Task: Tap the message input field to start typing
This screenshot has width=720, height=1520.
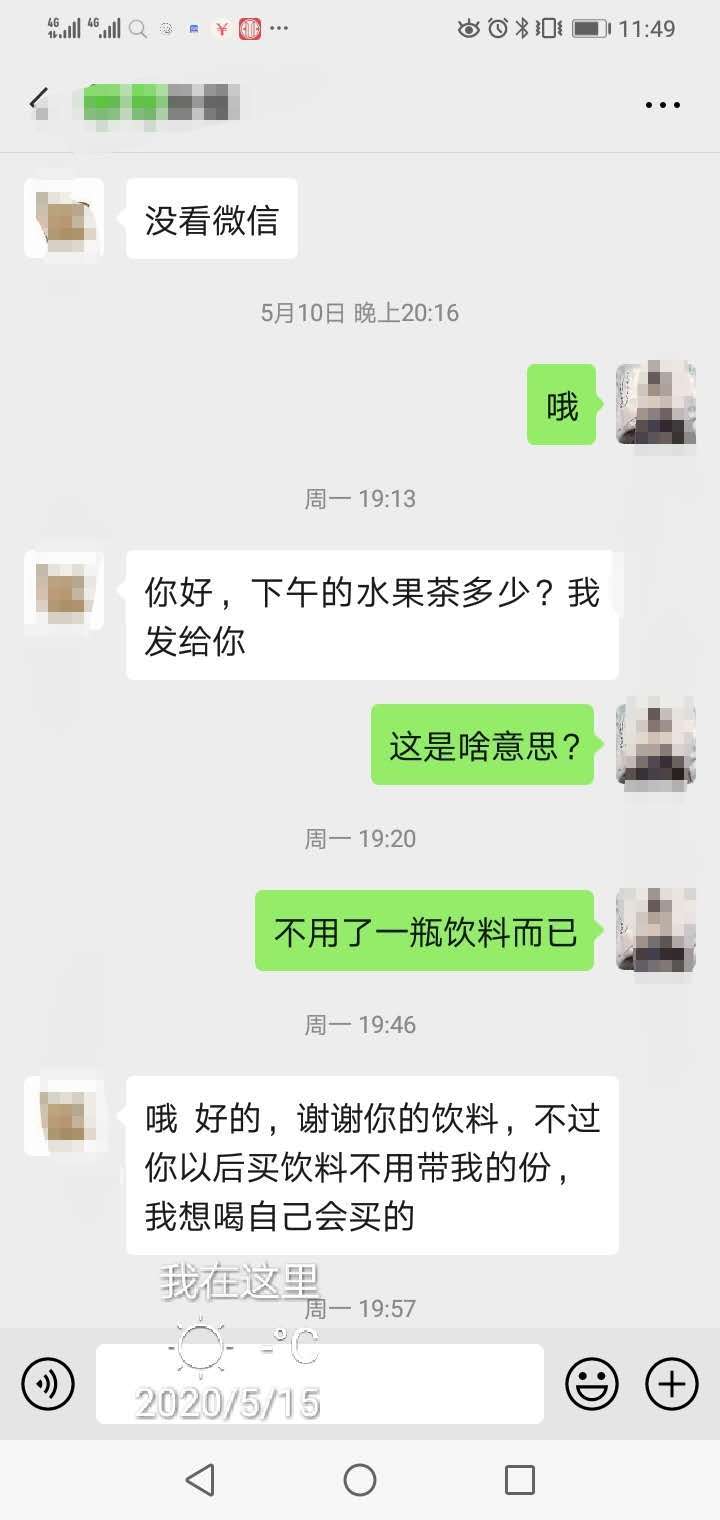Action: 318,1384
